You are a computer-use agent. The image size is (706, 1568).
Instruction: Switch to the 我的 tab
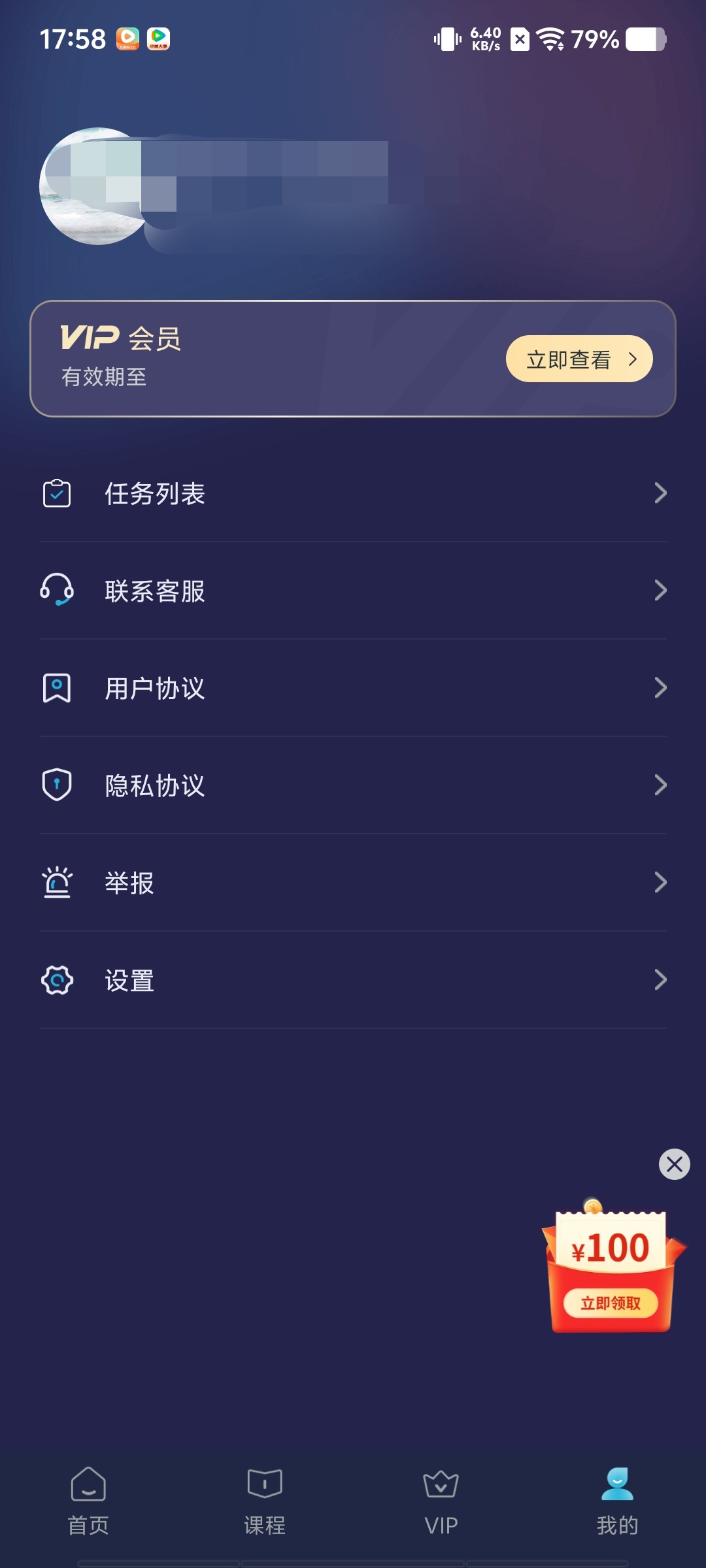(618, 1503)
